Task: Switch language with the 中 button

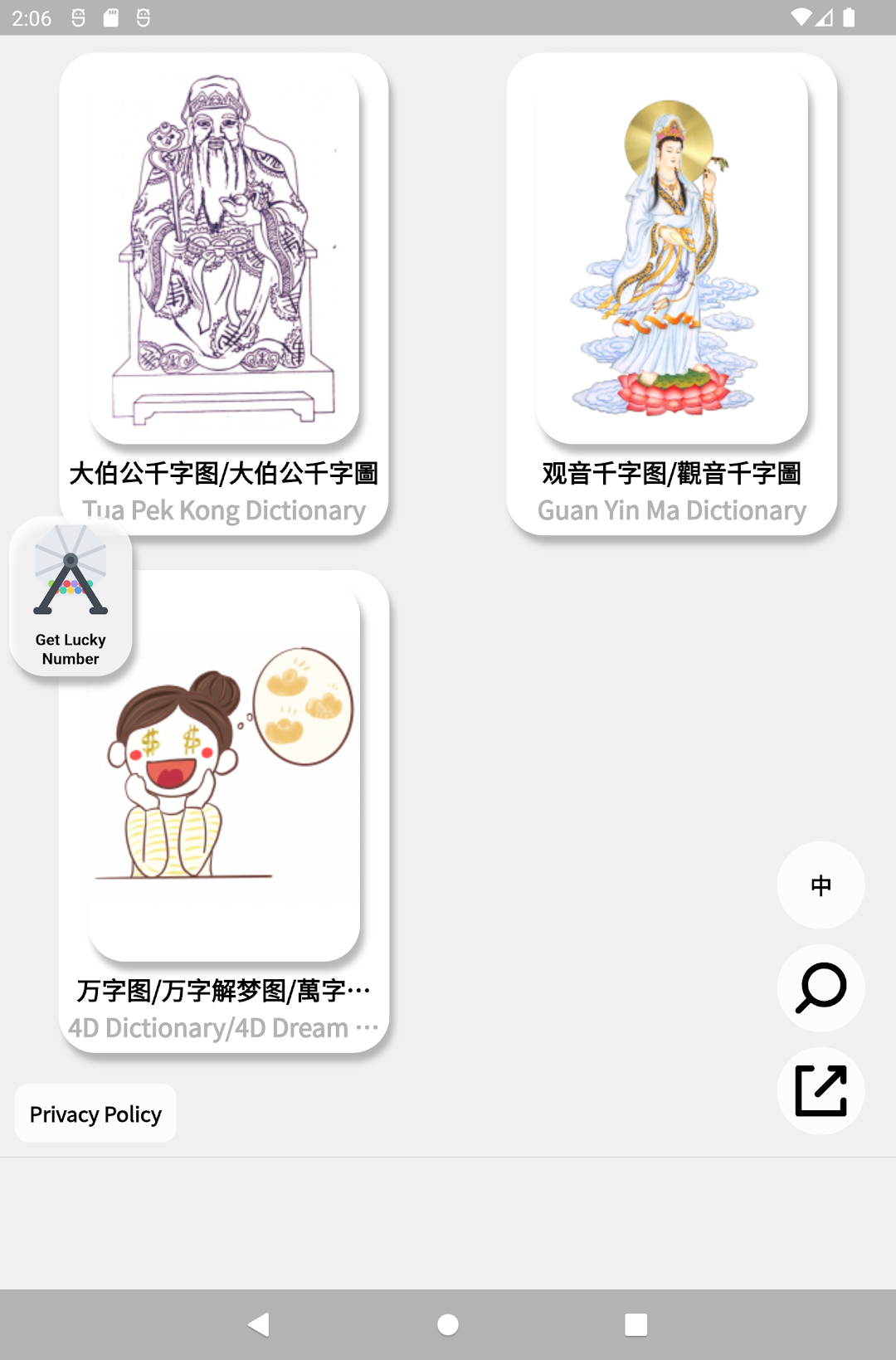Action: [x=821, y=885]
